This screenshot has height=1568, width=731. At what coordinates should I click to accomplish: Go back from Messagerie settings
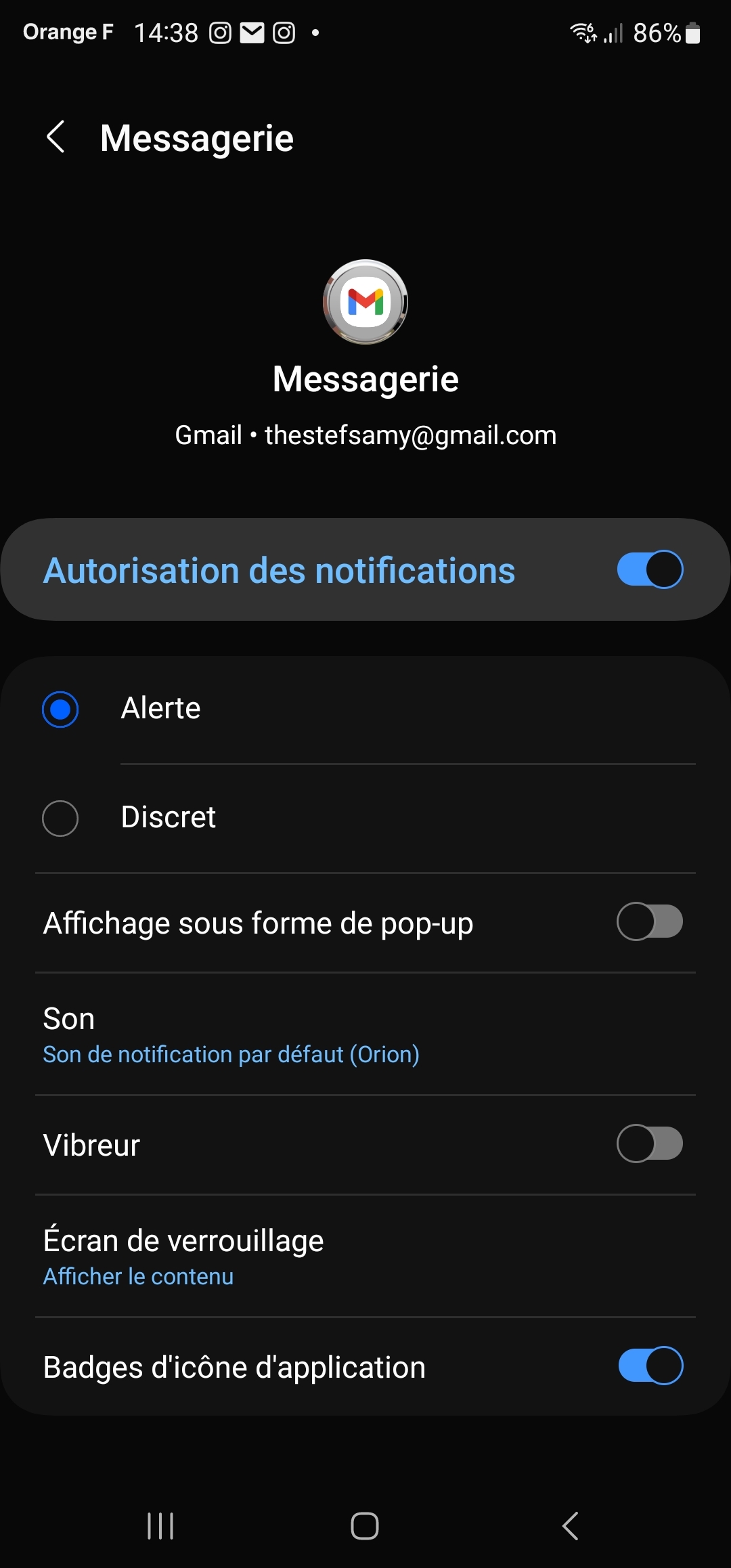[56, 137]
